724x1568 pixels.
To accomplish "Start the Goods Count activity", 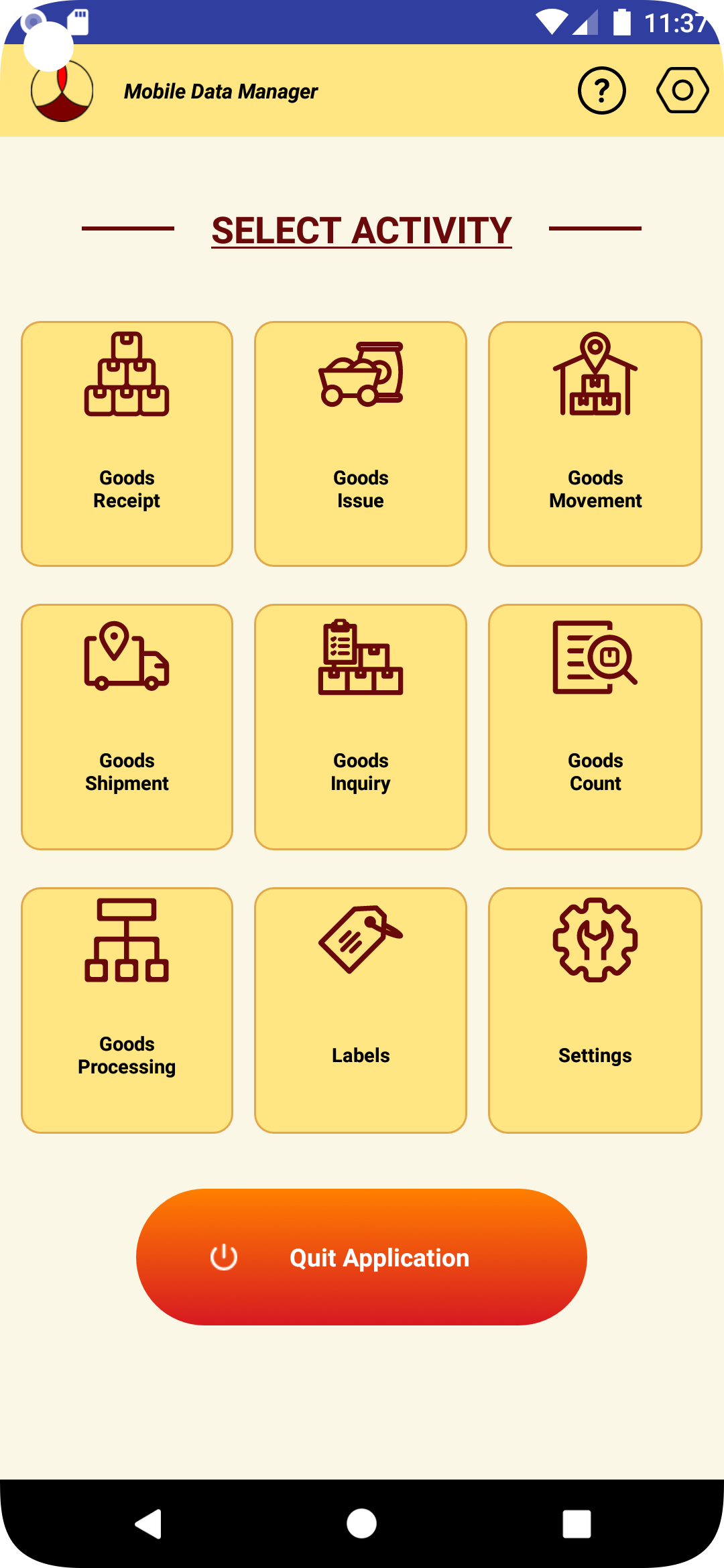I will coord(595,727).
